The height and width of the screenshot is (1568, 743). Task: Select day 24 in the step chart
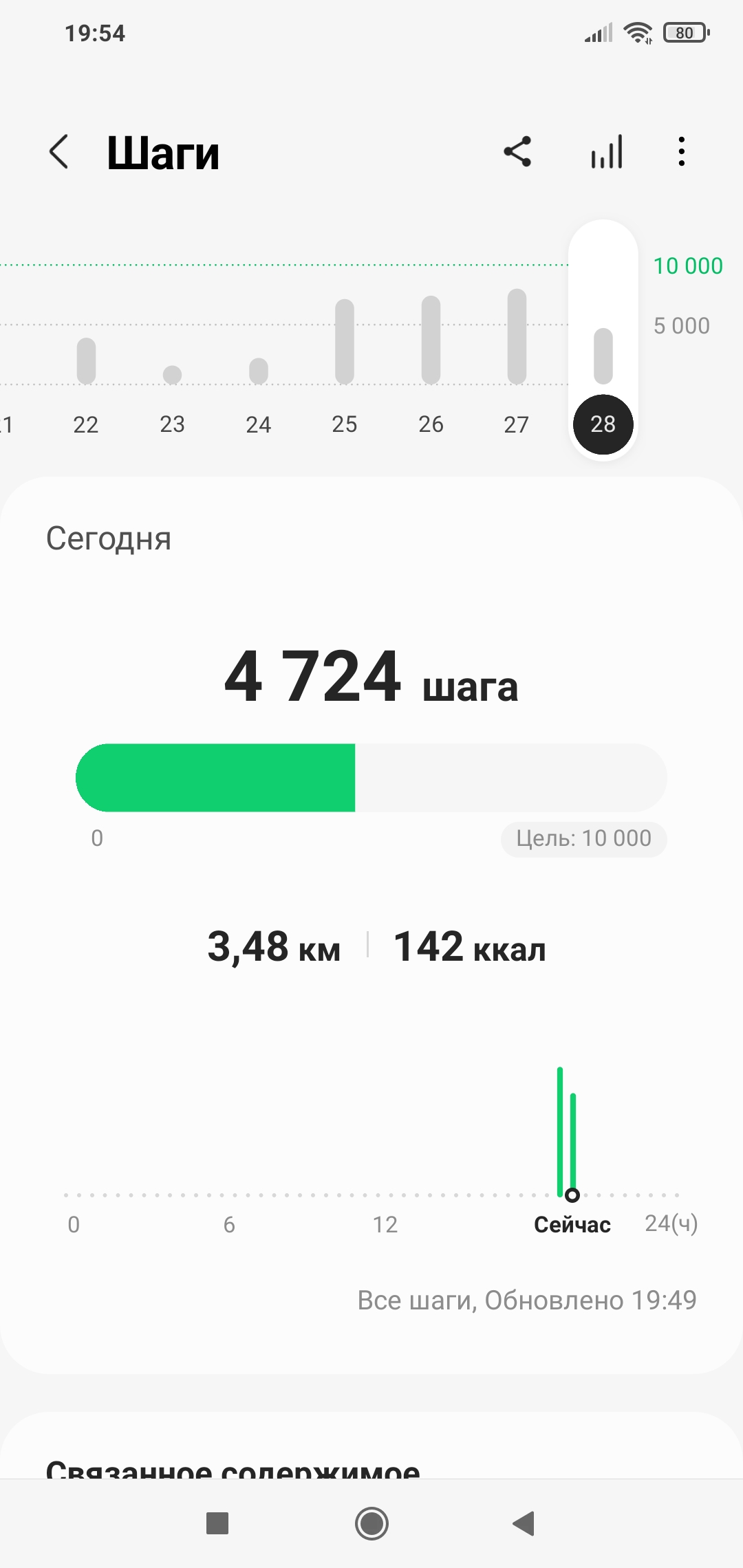pos(259,392)
